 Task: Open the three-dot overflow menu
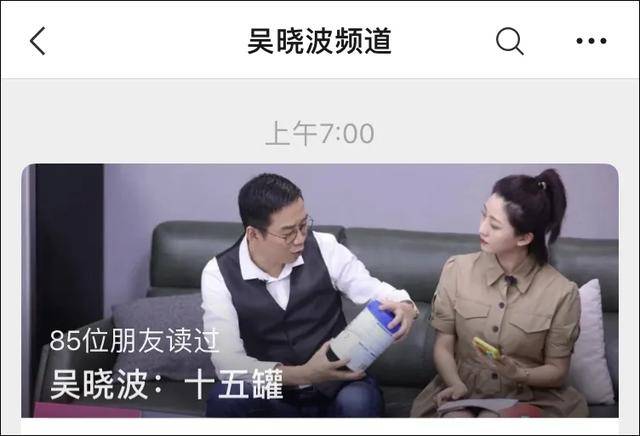(x=591, y=41)
